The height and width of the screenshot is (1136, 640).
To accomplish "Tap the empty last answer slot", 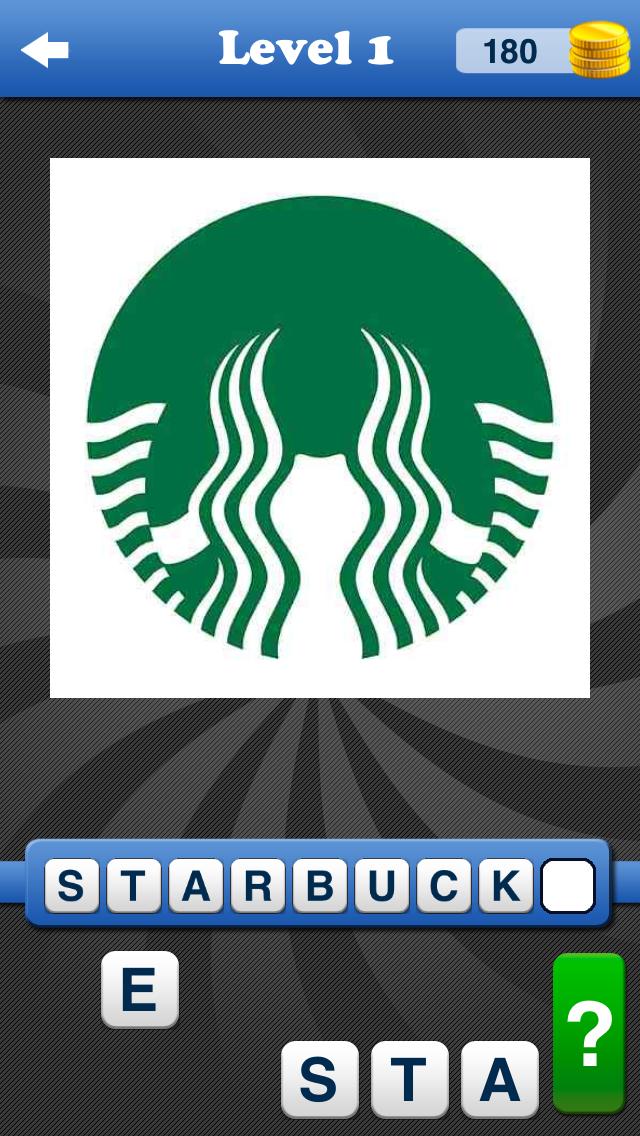I will pos(568,886).
